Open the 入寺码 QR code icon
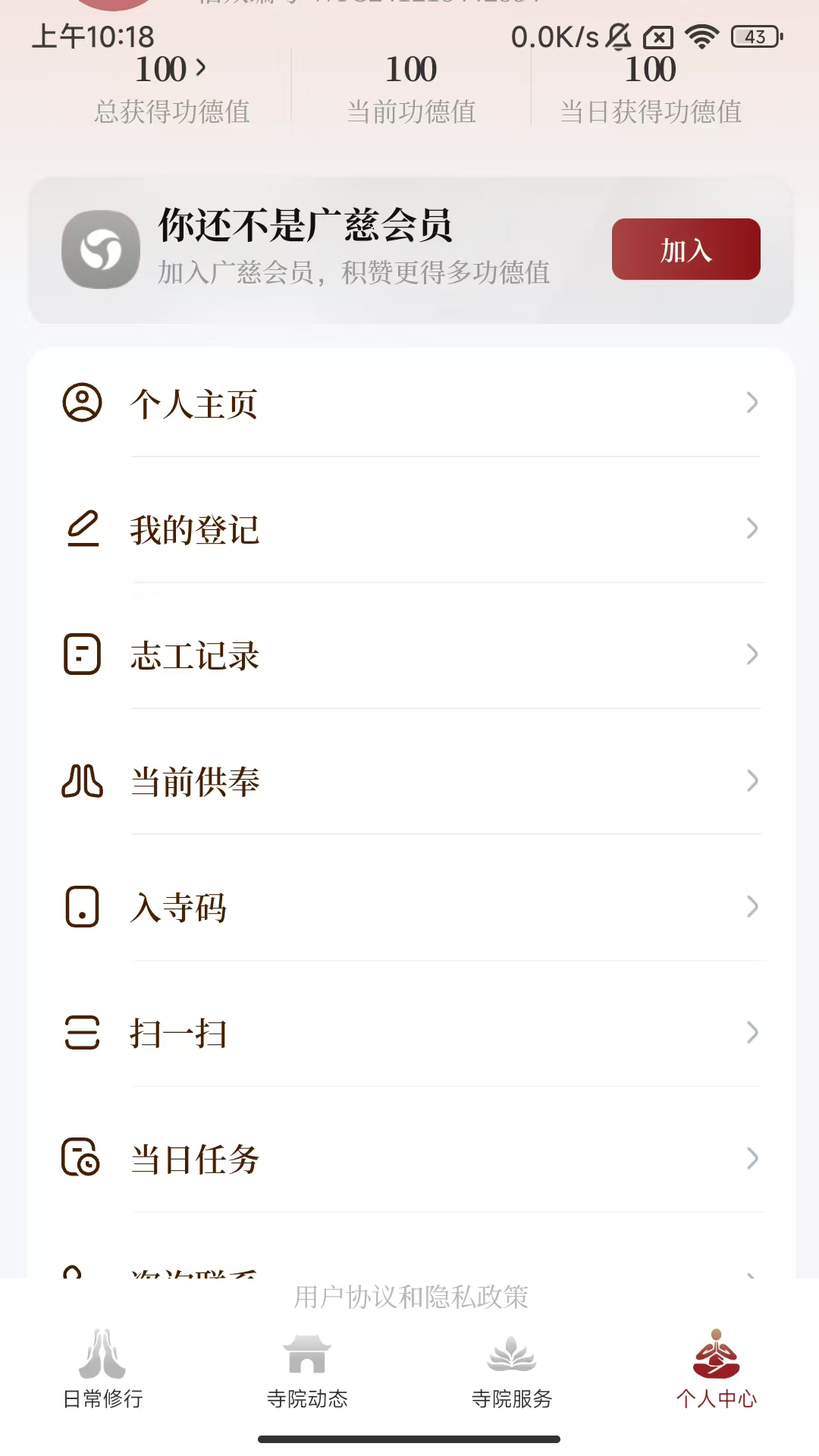This screenshot has height=1456, width=819. [x=81, y=907]
